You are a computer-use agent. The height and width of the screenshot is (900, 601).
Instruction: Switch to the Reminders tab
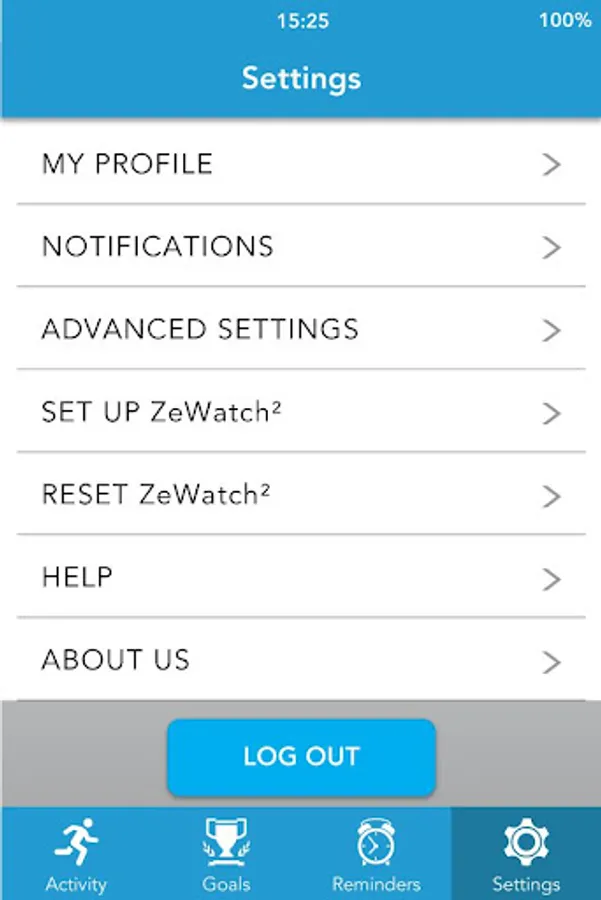376,854
